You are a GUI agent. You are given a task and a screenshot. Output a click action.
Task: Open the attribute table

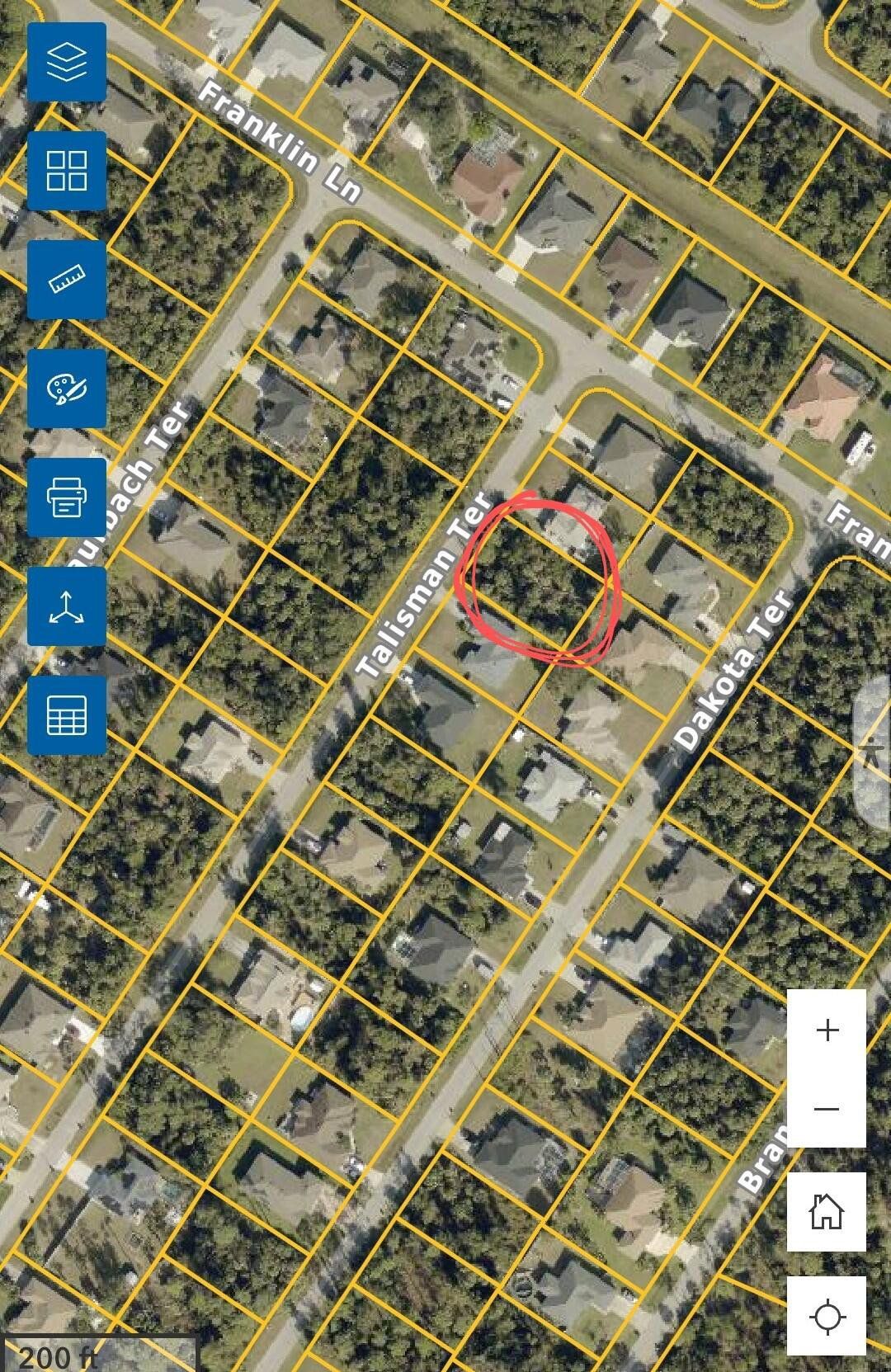coord(67,715)
